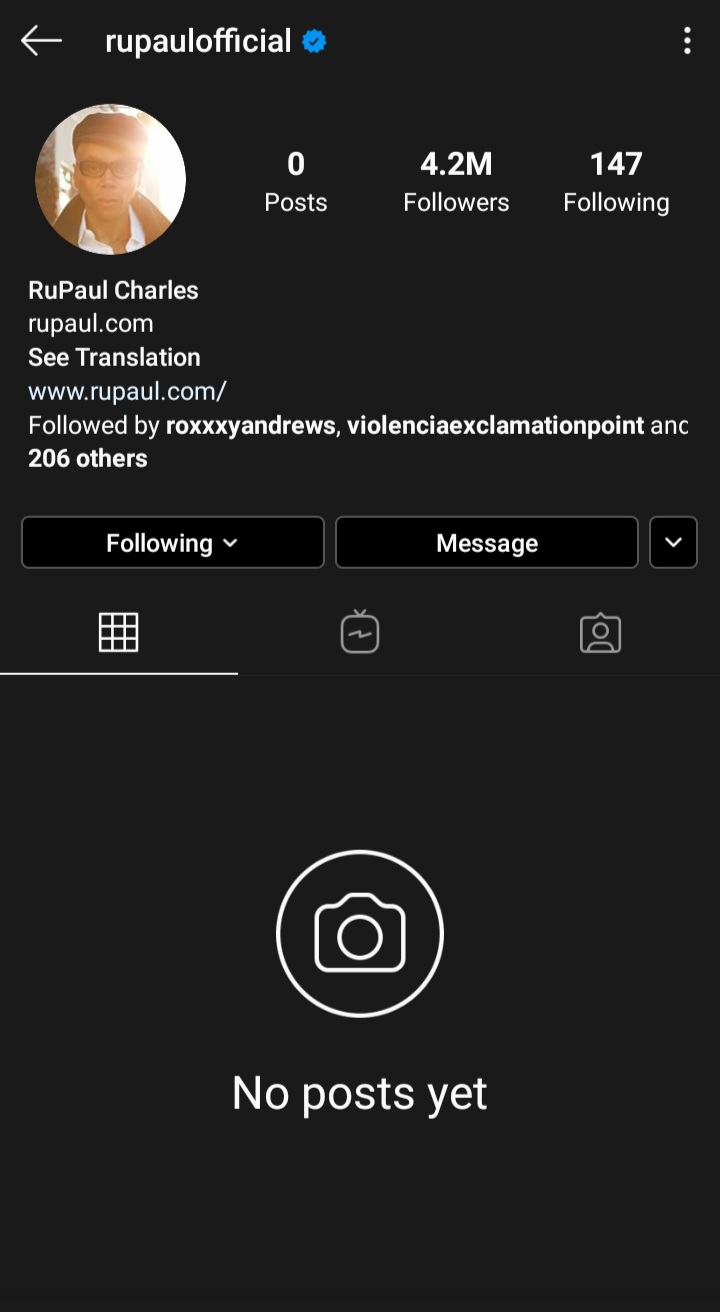Message rupaulofficial
The width and height of the screenshot is (720, 1312).
coord(487,543)
